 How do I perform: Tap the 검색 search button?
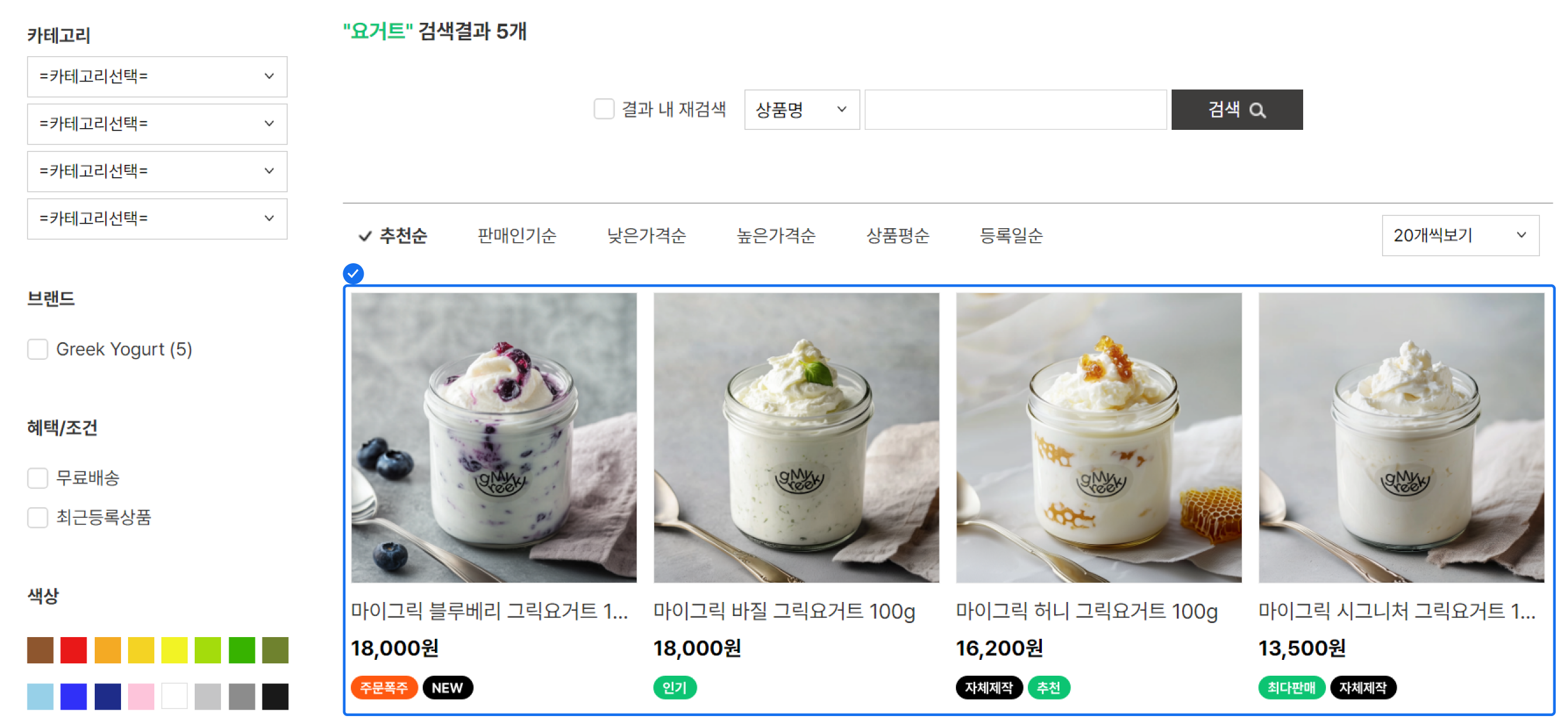coord(1237,109)
